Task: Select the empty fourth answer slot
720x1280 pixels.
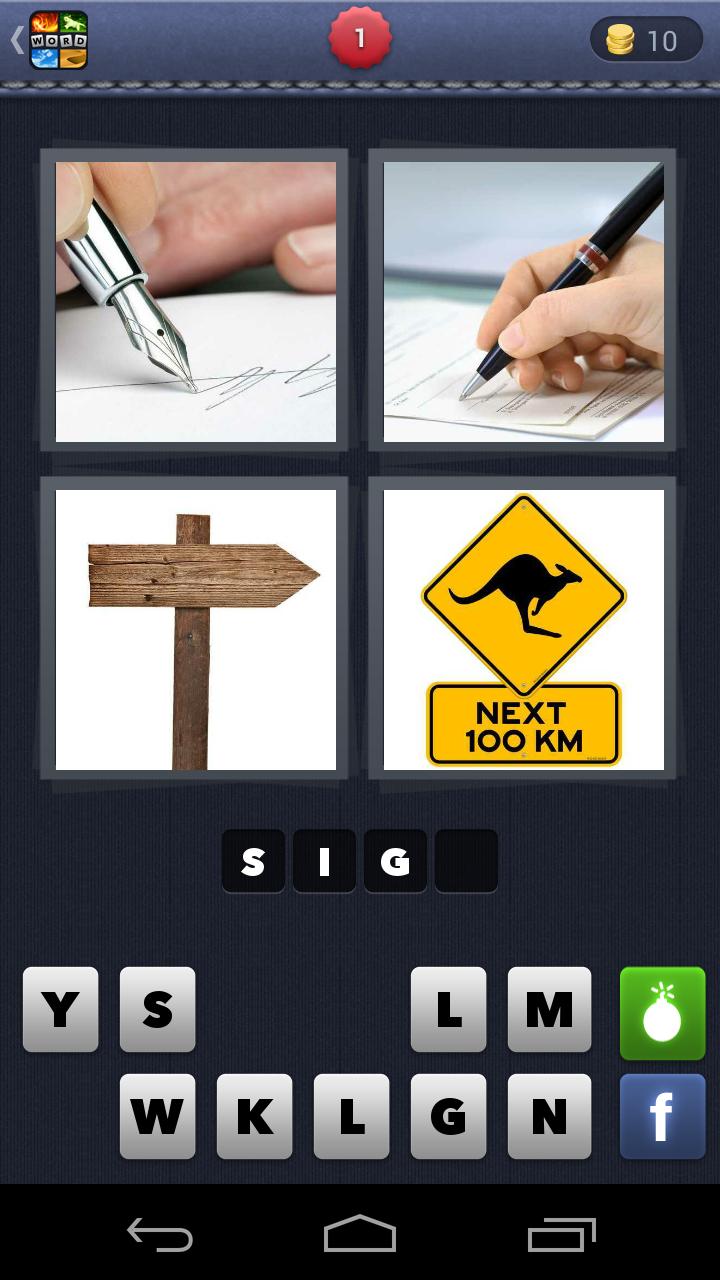Action: (466, 861)
